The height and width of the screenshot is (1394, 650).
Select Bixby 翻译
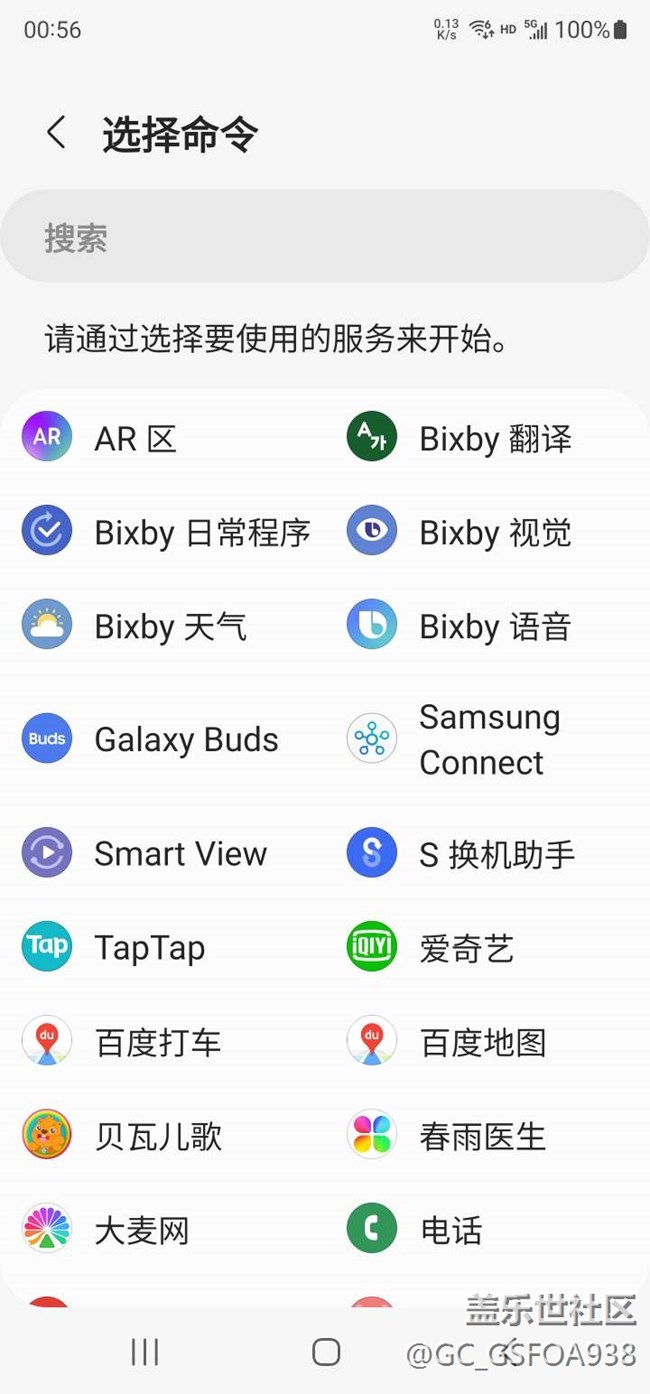(495, 438)
